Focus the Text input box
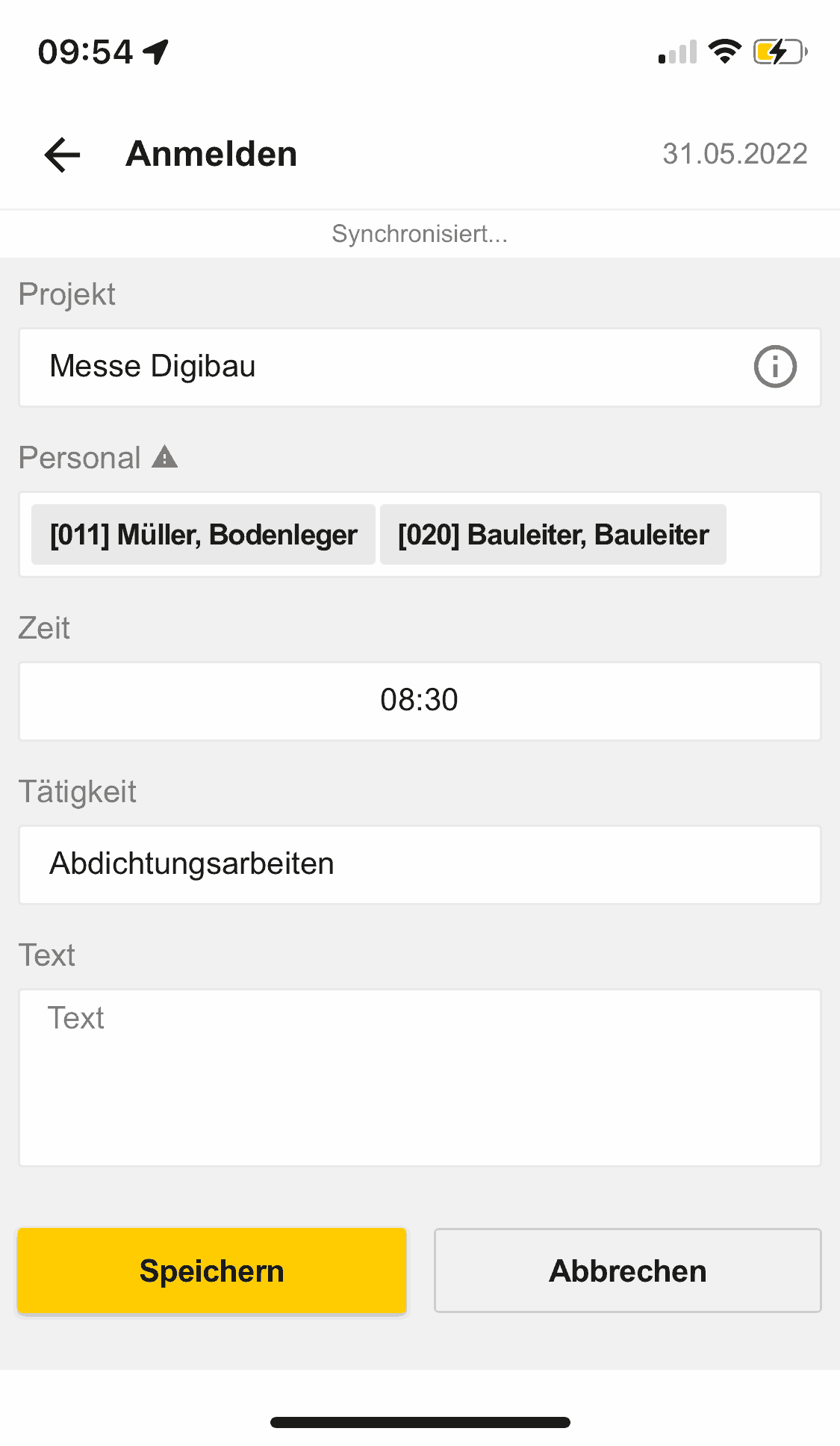The image size is (840, 1446). coord(420,1078)
